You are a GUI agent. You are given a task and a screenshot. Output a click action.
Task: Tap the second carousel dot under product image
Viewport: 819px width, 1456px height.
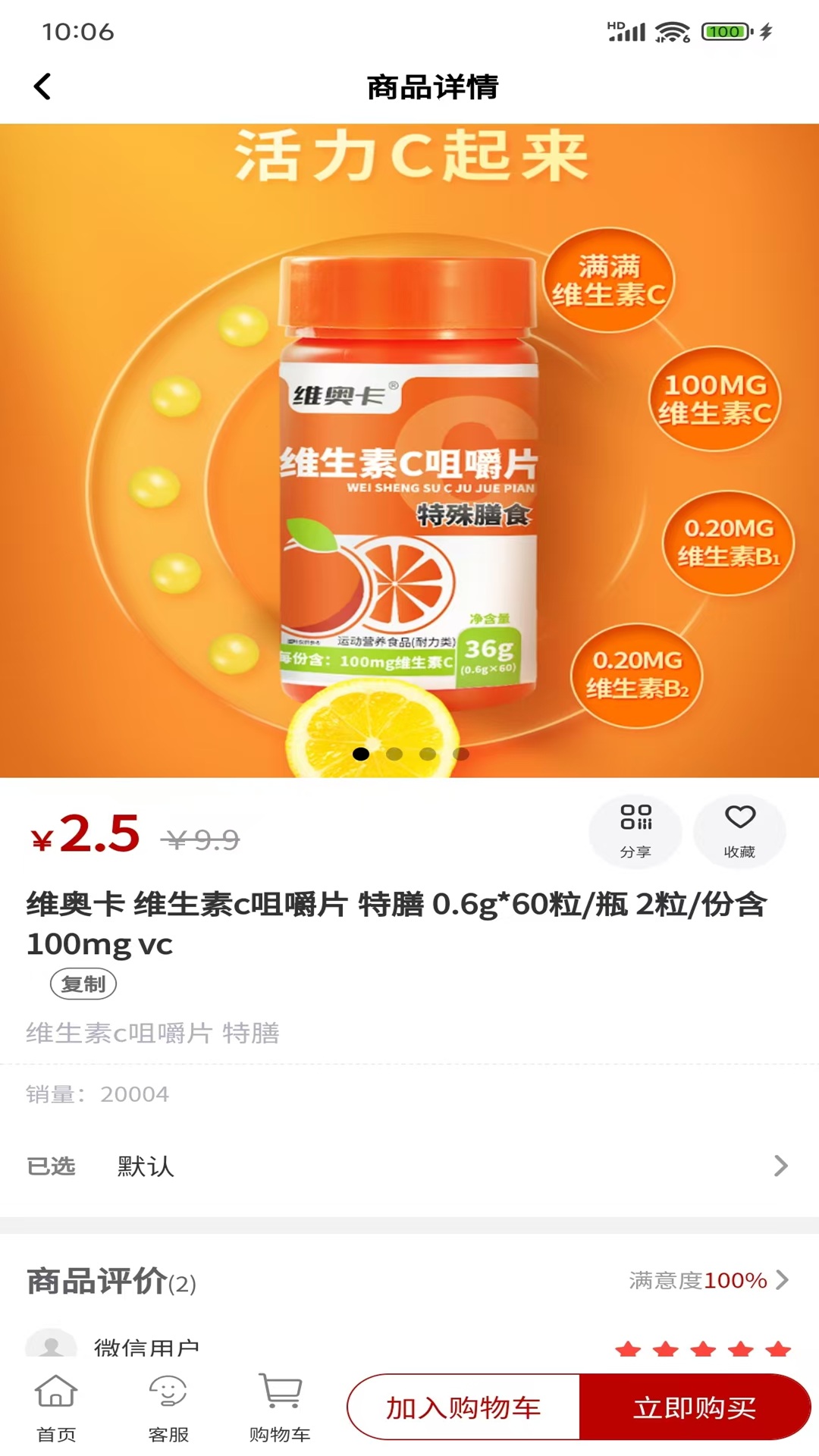[x=394, y=755]
